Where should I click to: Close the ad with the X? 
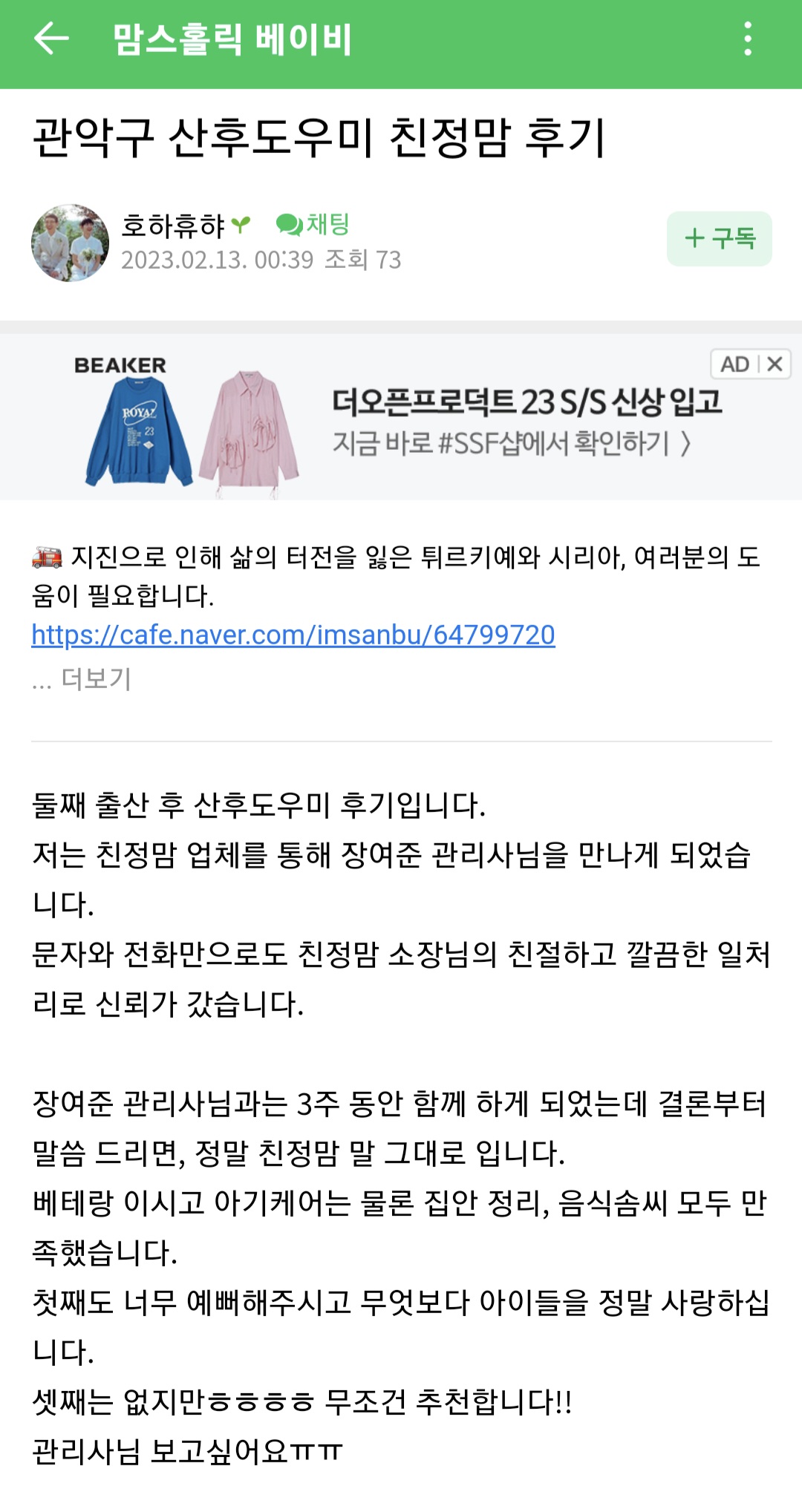point(775,364)
